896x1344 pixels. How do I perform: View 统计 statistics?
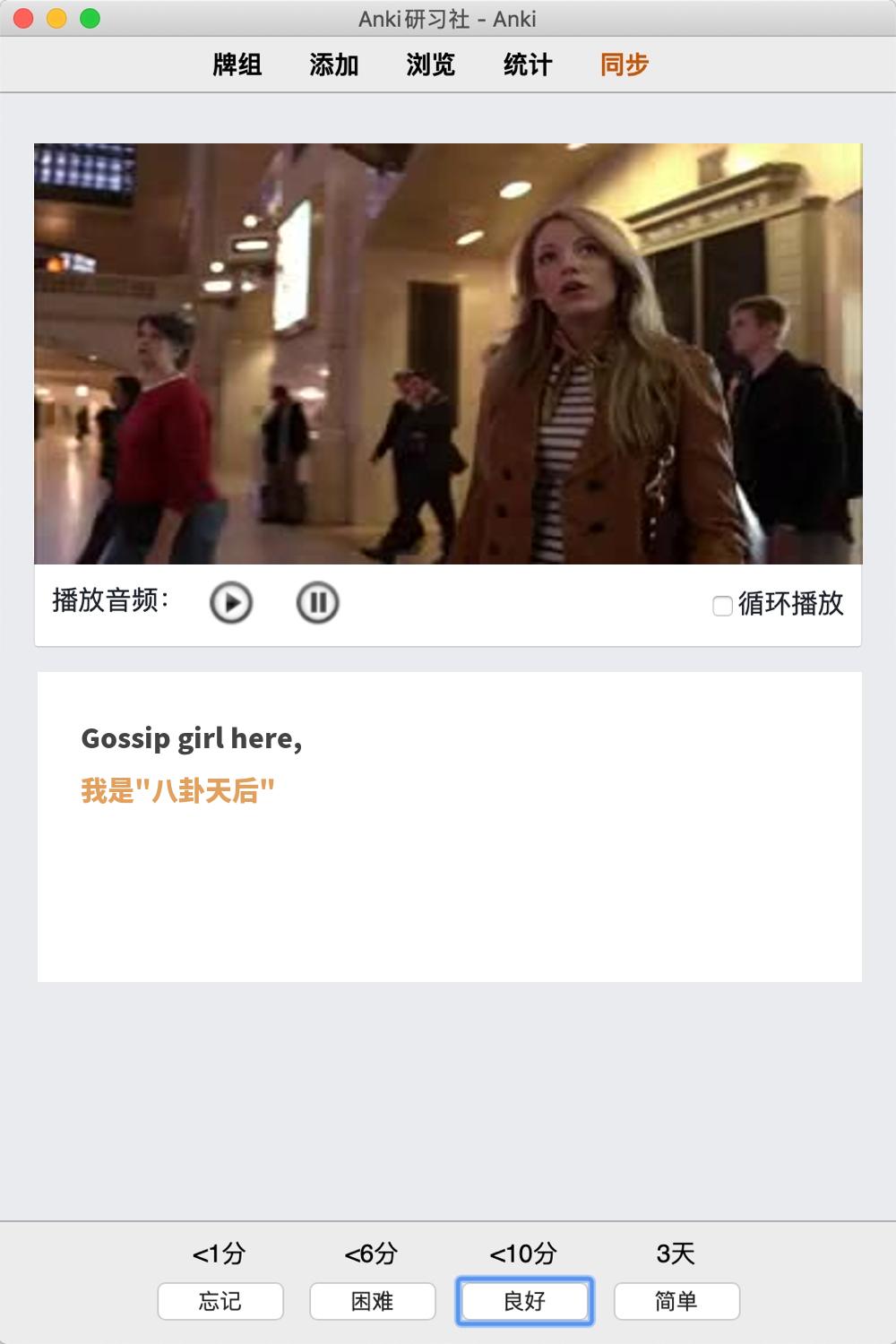527,65
